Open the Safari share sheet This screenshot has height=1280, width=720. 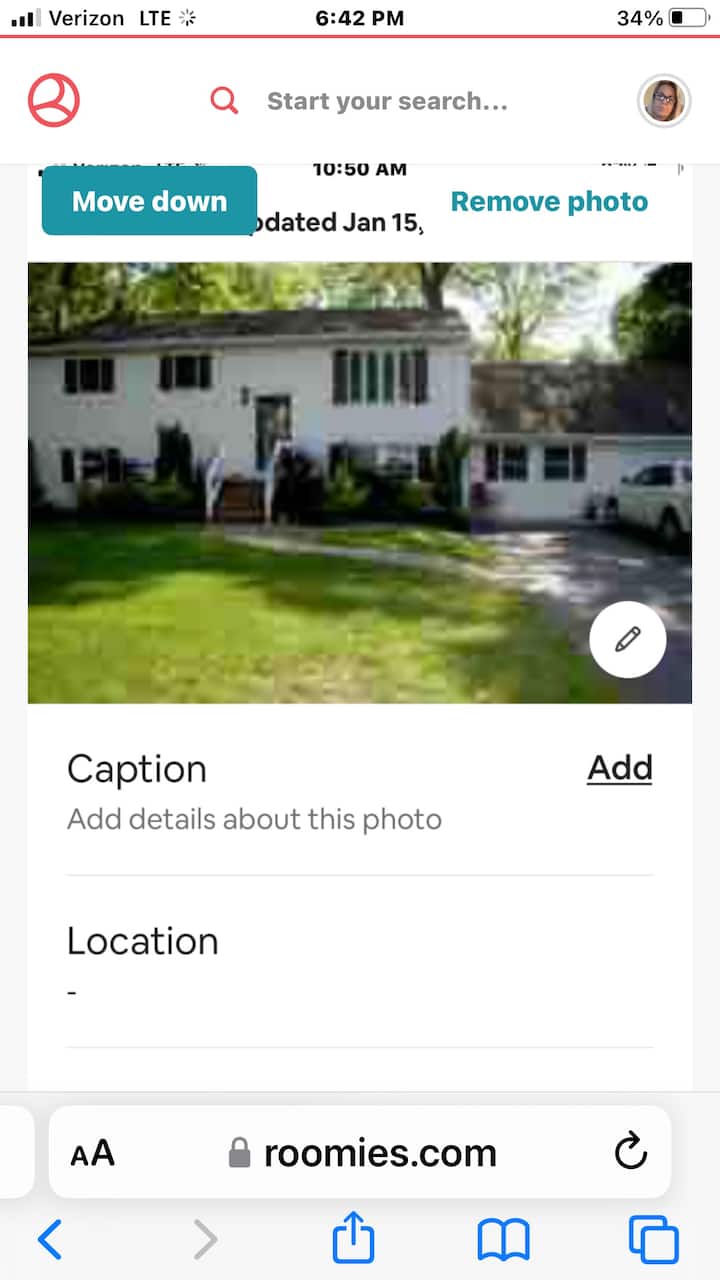(354, 1237)
